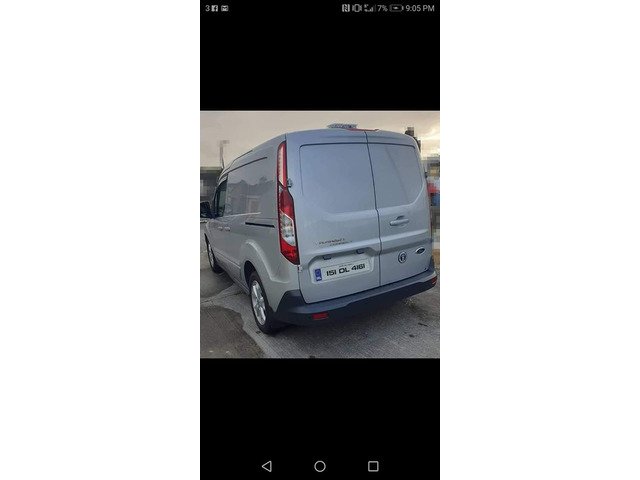Go back using the navigation bar

pyautogui.click(x=266, y=466)
